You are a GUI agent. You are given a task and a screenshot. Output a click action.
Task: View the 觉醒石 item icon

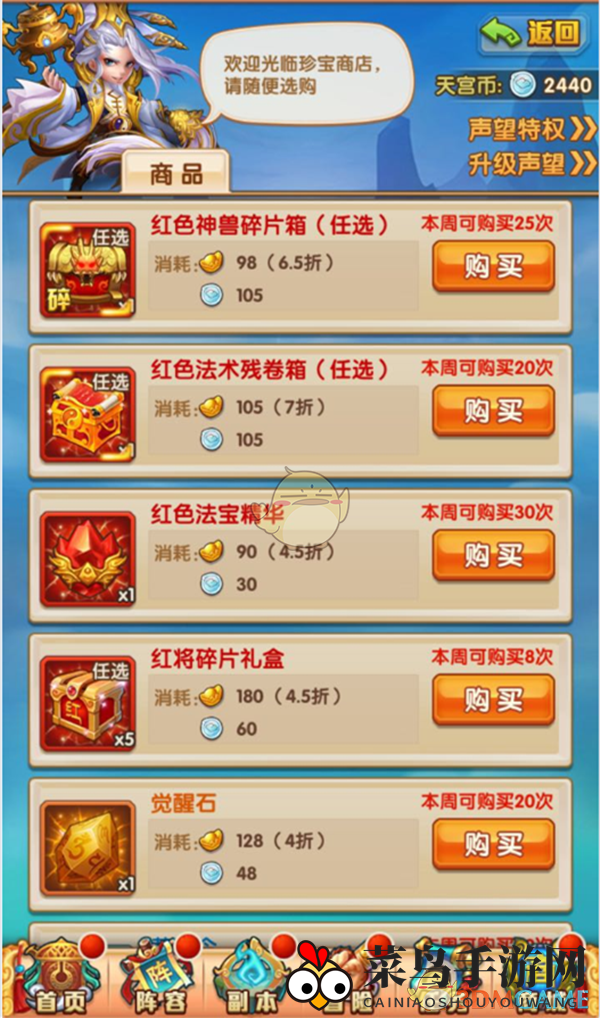pyautogui.click(x=87, y=847)
